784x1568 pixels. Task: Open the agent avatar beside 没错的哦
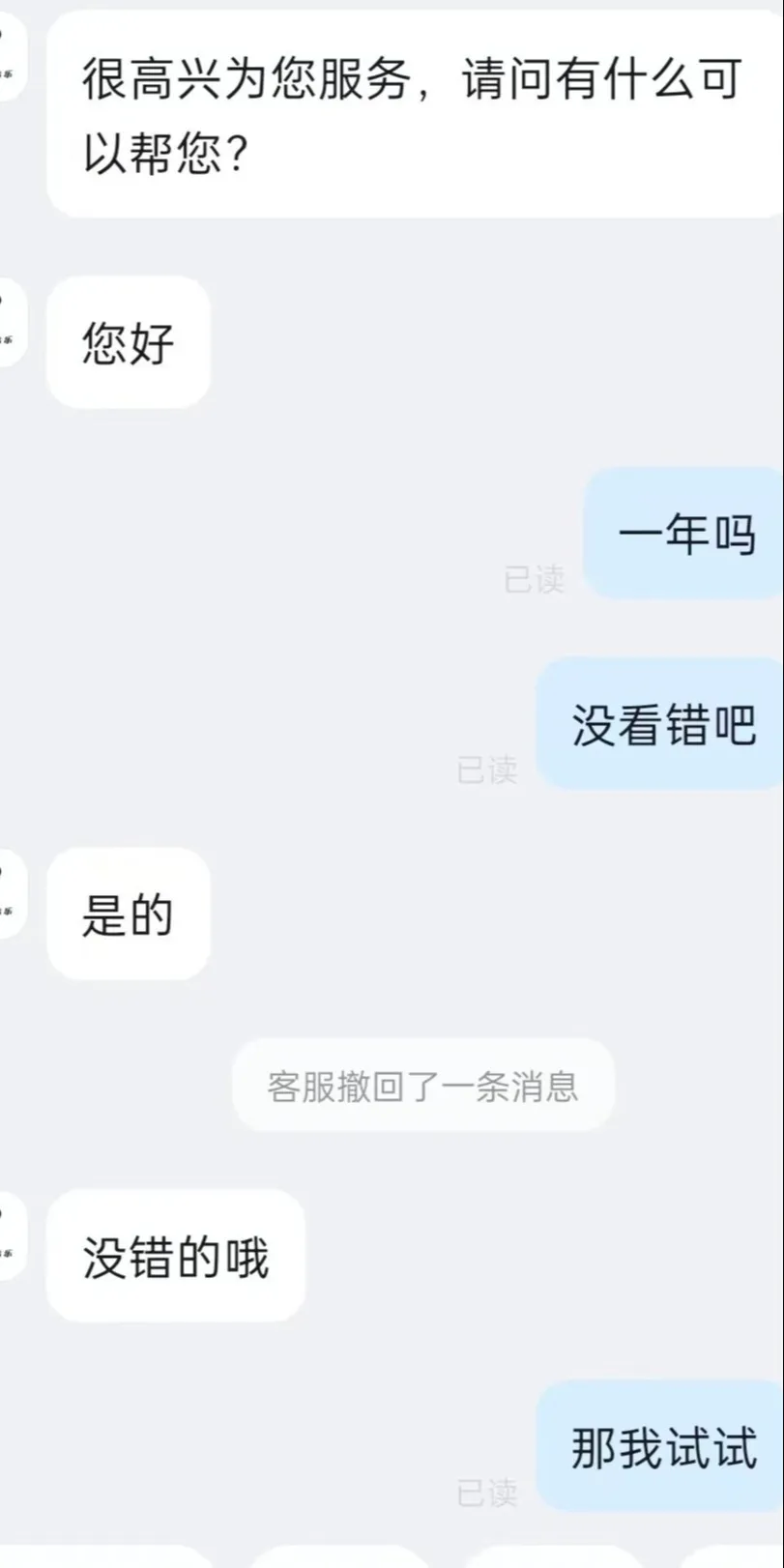[x=10, y=1235]
